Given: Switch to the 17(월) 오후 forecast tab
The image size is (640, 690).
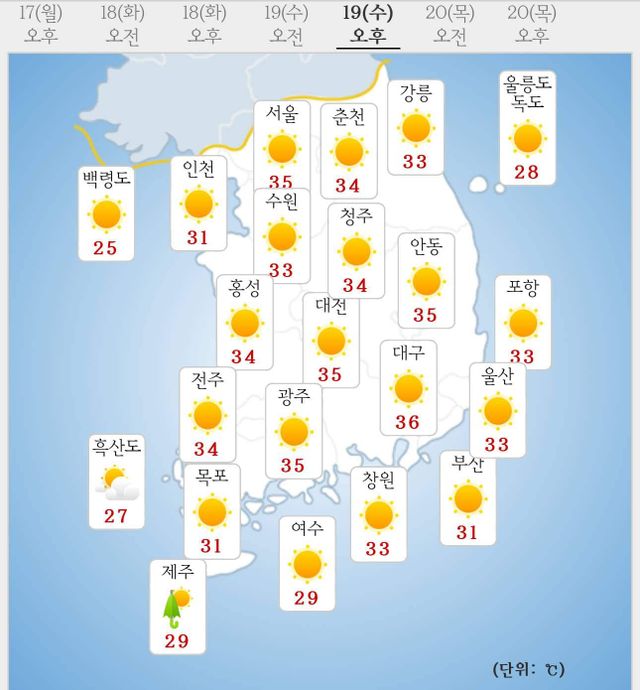Looking at the screenshot, I should click(41, 25).
